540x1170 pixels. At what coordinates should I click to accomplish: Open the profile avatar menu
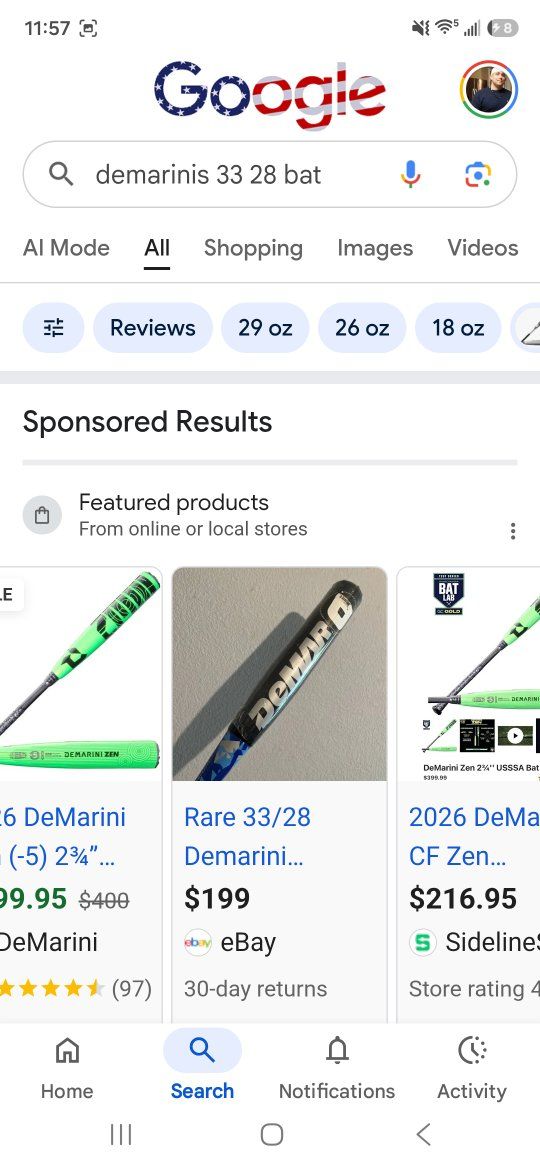(489, 90)
